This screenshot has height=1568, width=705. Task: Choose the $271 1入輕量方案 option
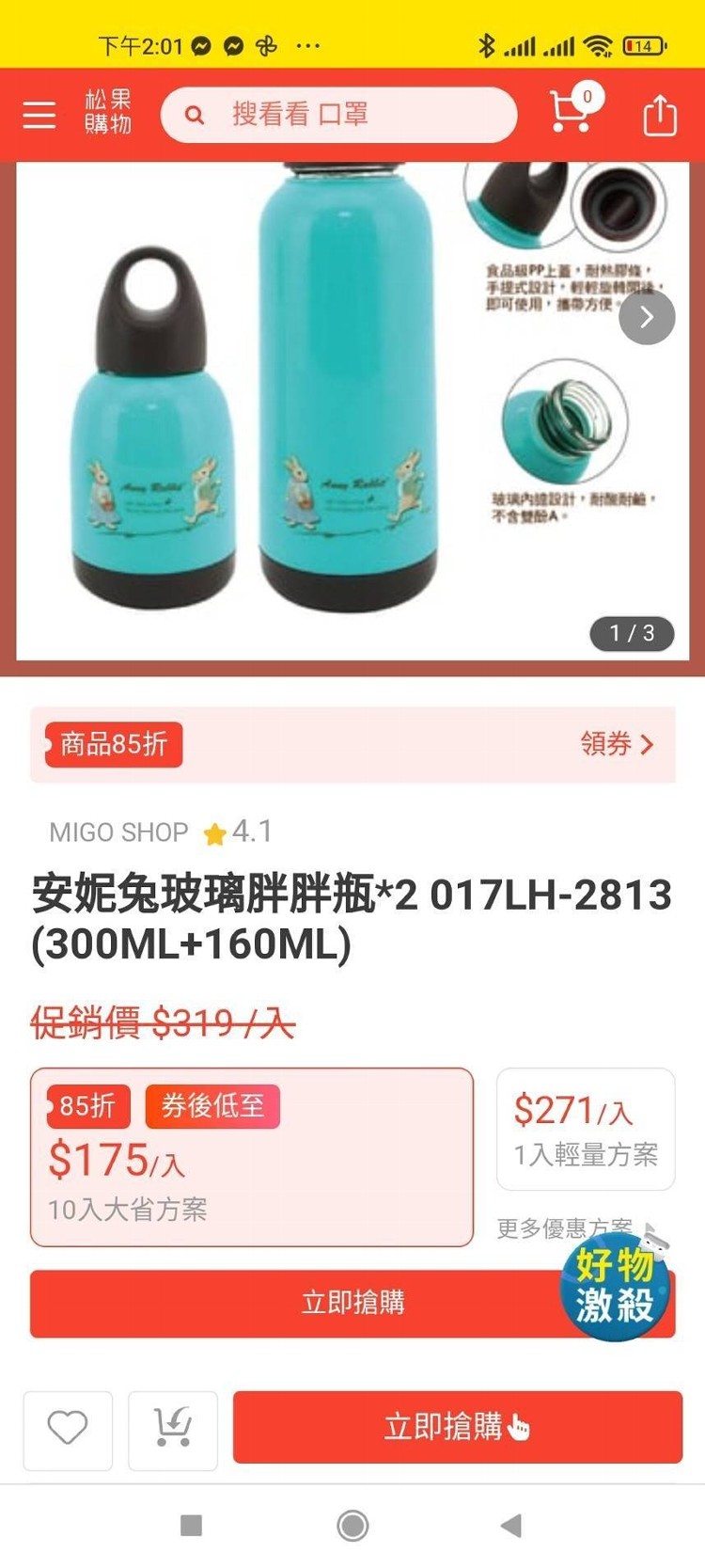tap(586, 1129)
